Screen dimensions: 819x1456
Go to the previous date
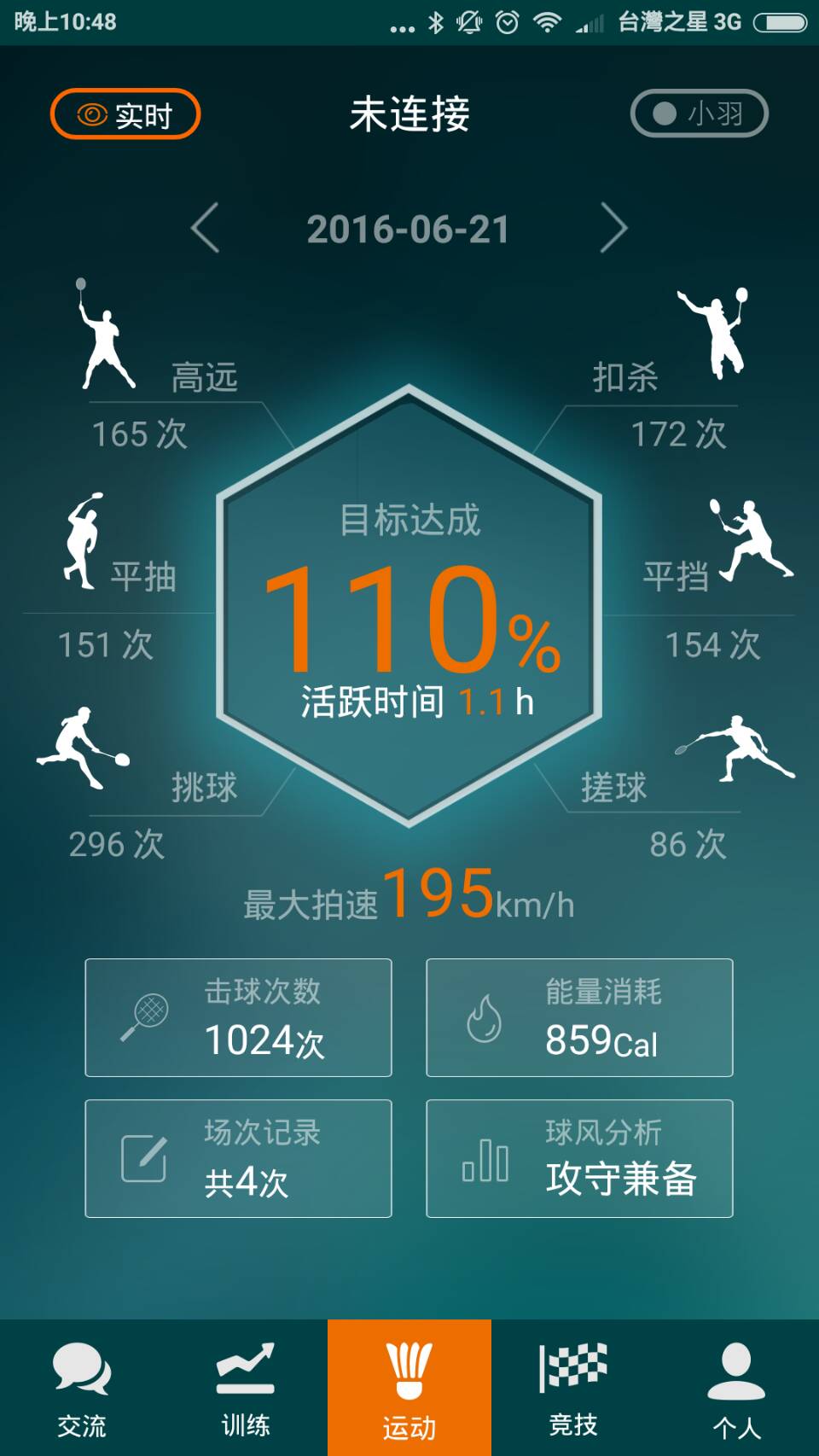point(206,228)
